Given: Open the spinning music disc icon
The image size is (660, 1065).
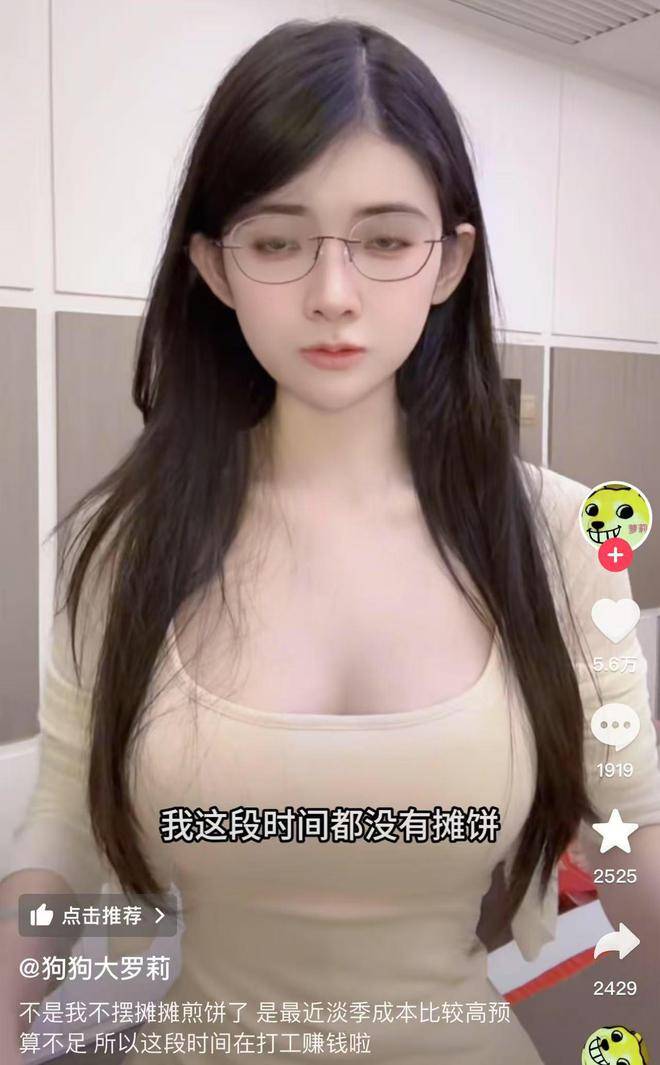Looking at the screenshot, I should click(x=617, y=1045).
